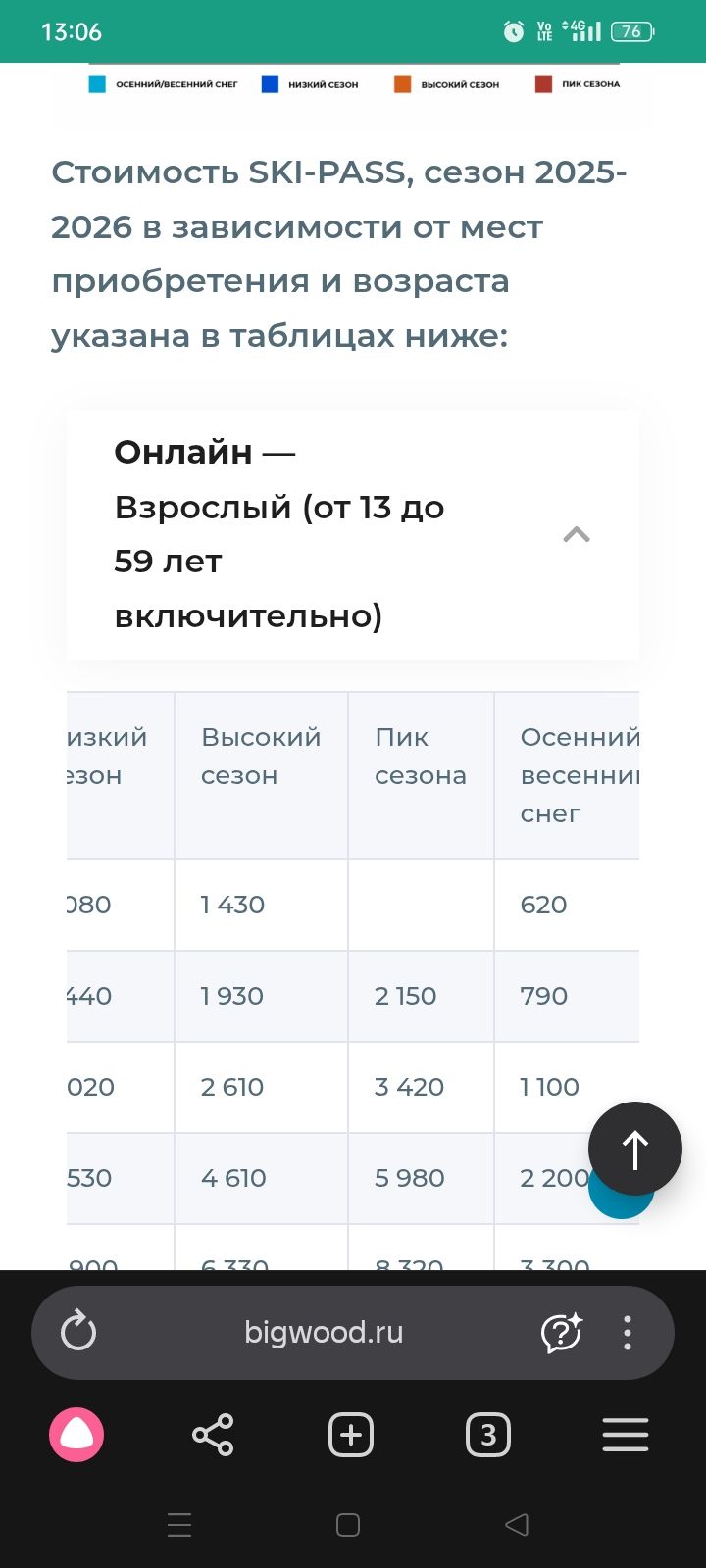
Task: Go back using system navigation
Action: click(516, 1525)
